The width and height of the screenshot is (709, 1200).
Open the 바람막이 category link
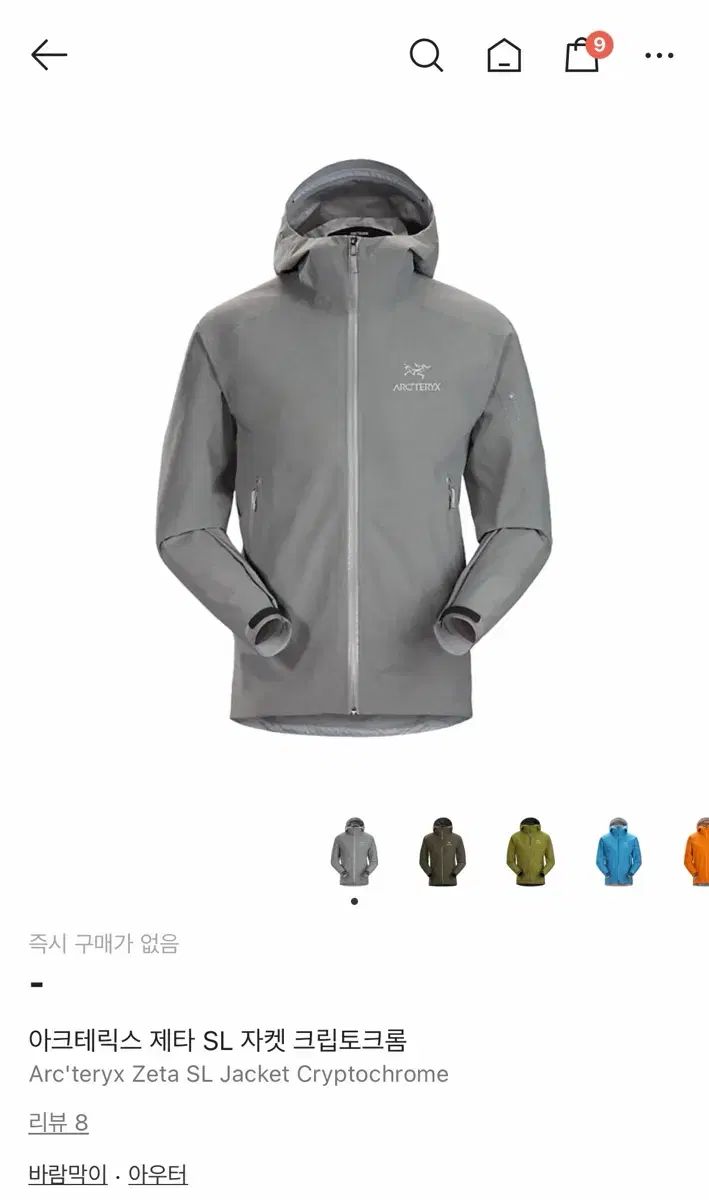click(67, 1175)
